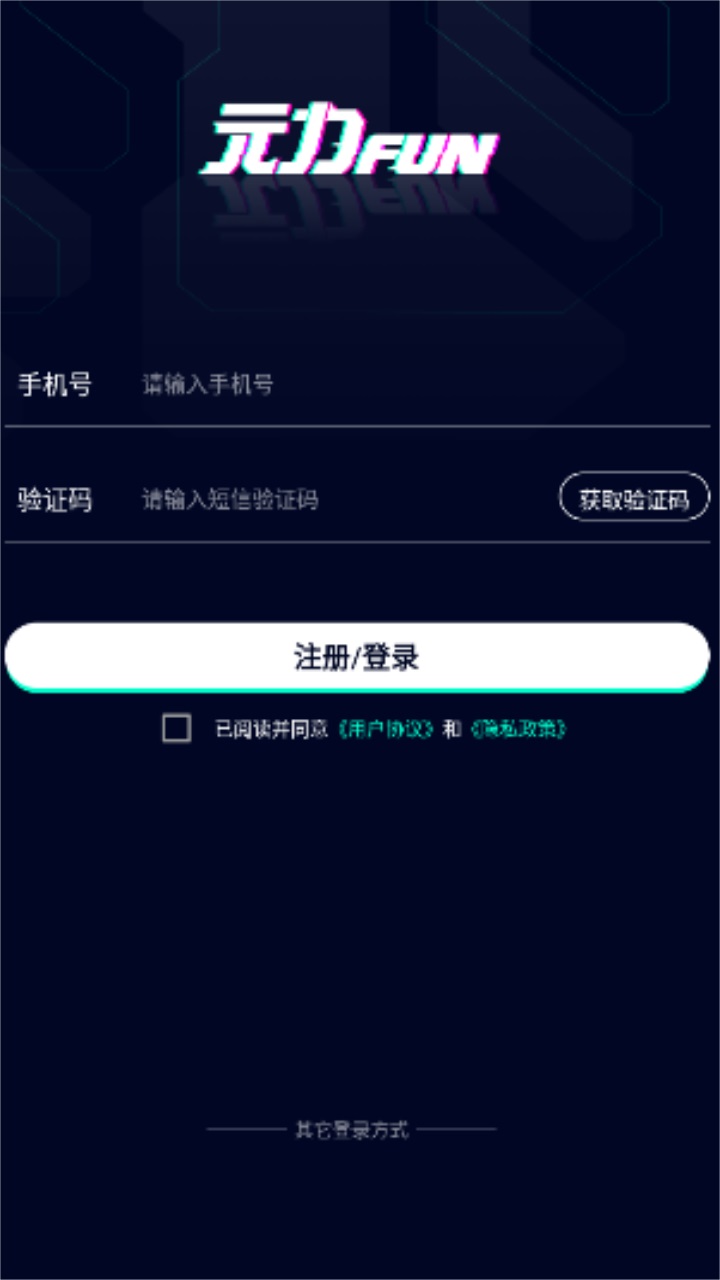Open the 隐私政策 link
The width and height of the screenshot is (720, 1280).
point(519,729)
